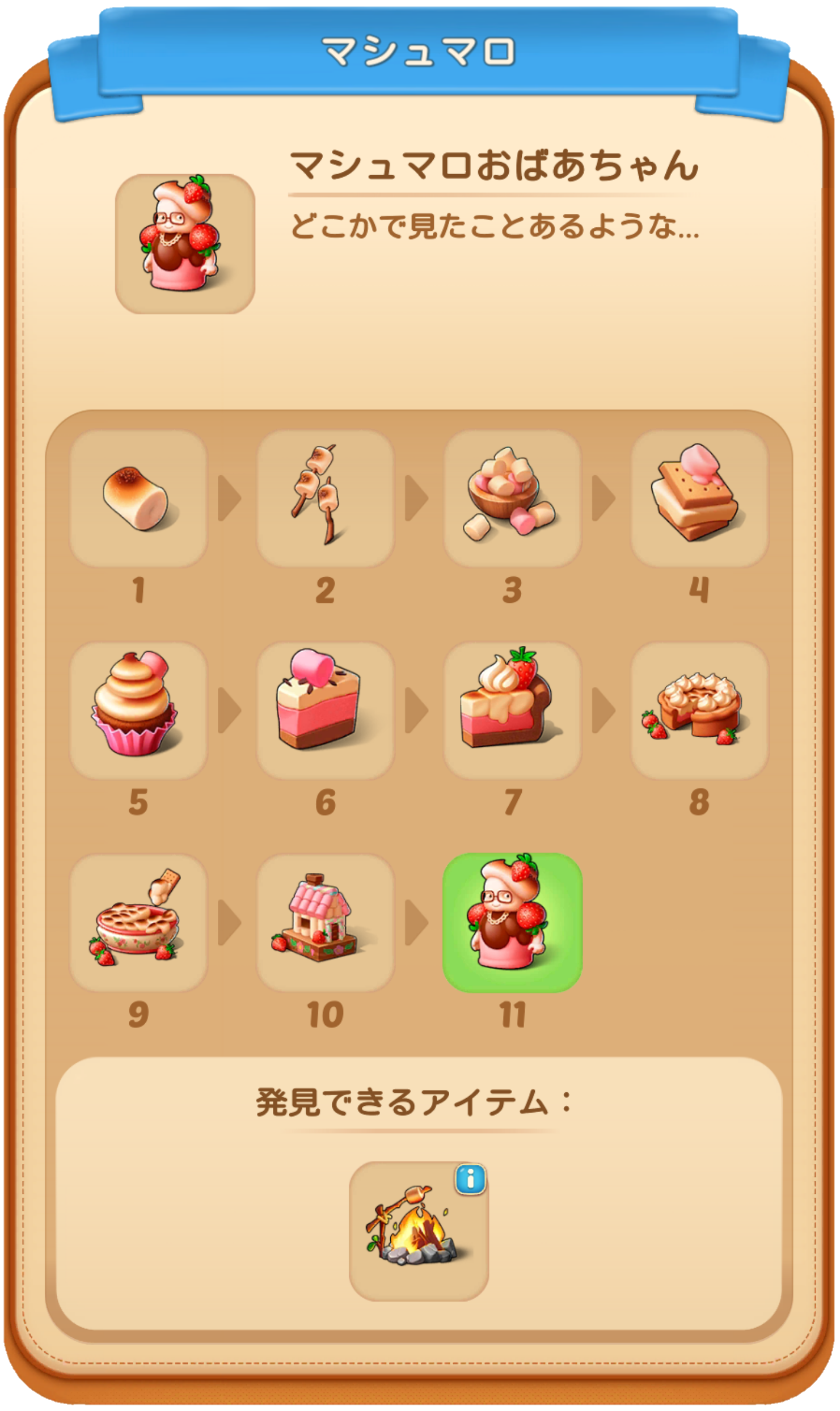Viewport: 840px width, 1411px height.
Task: Select item 6, the pink layered cake slice
Action: coord(325,710)
